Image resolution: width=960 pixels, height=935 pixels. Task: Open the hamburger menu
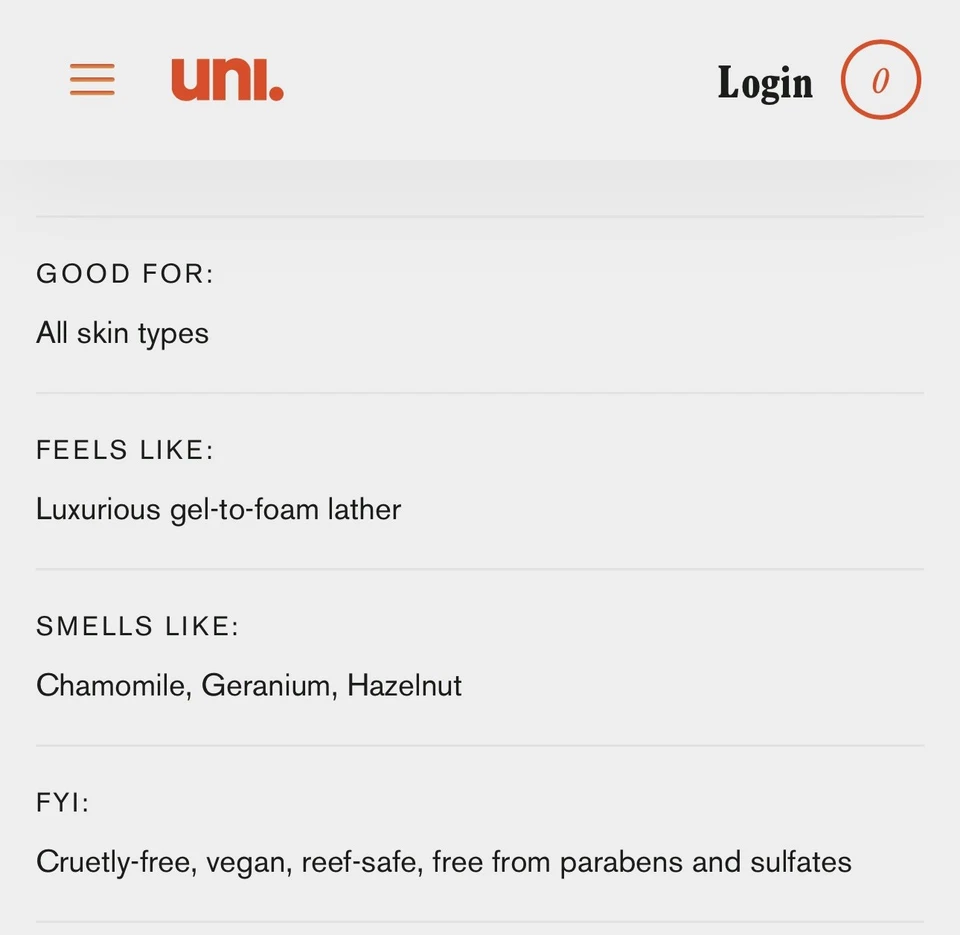point(92,80)
